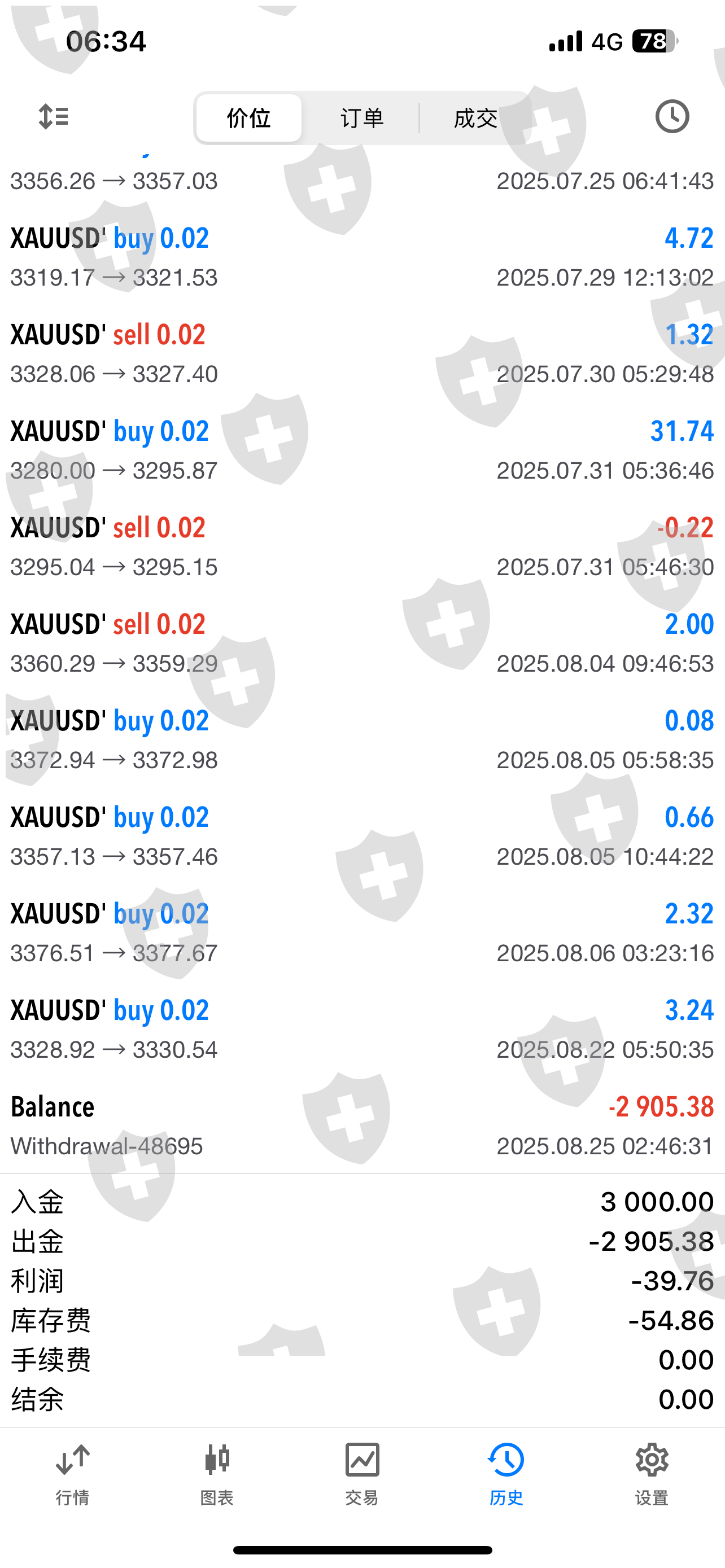This screenshot has height=1568, width=725.
Task: Expand the XAUUSD buy trade from 2025.08.22
Action: point(362,1029)
